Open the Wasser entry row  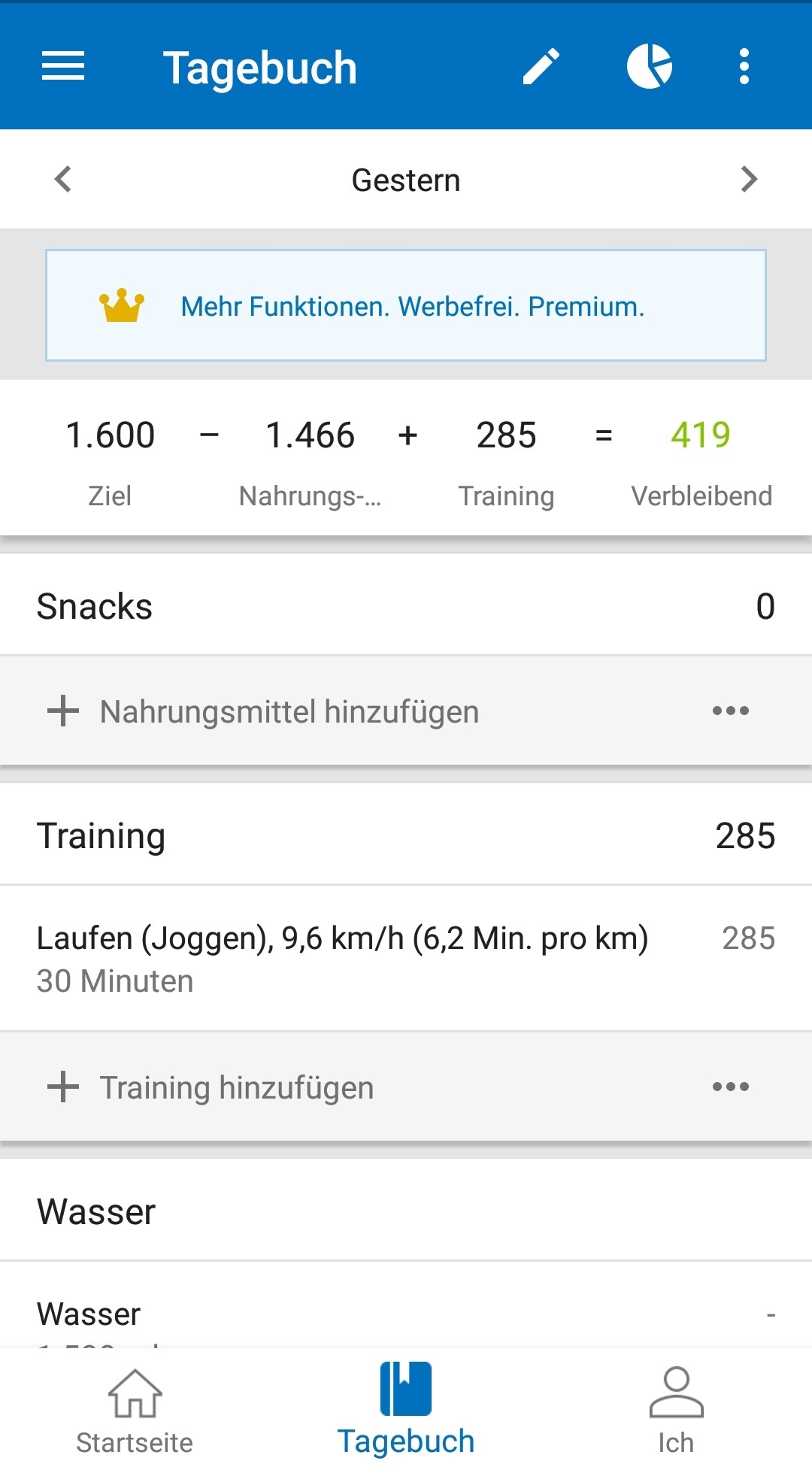406,1316
